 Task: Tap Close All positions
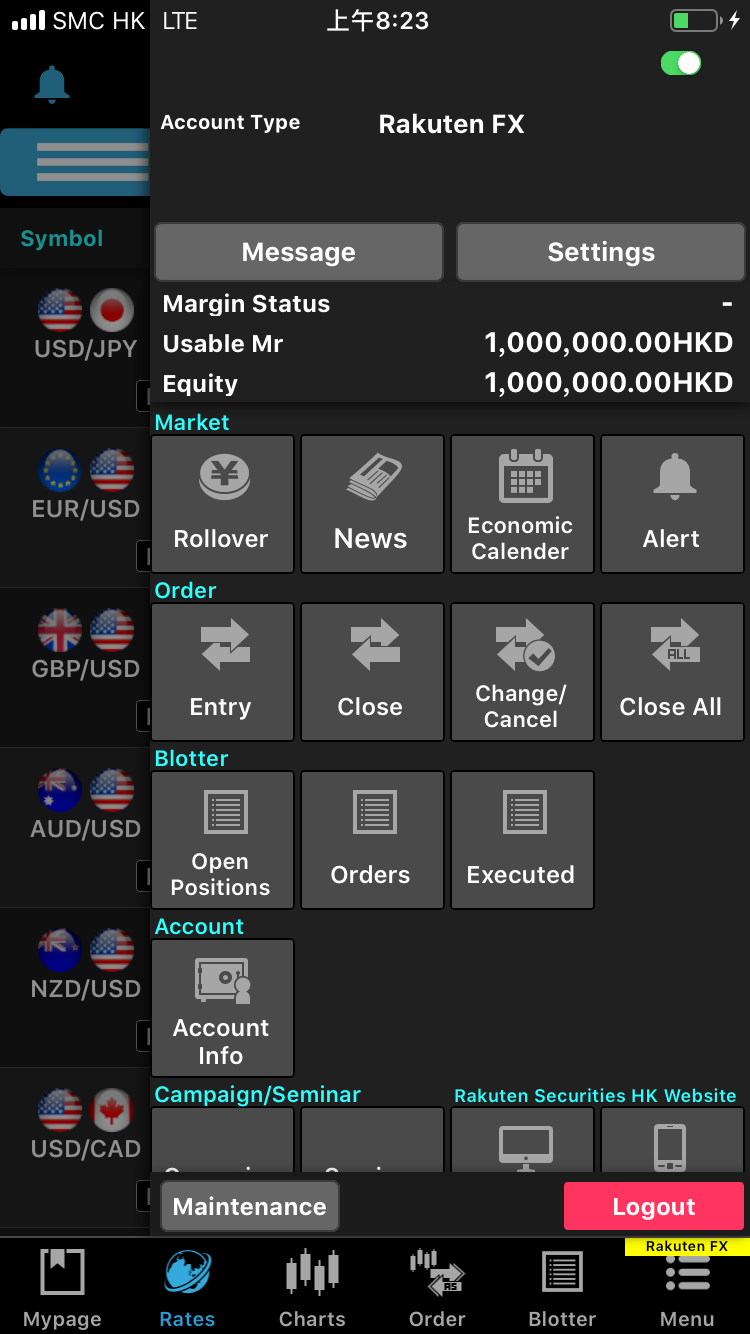(672, 672)
